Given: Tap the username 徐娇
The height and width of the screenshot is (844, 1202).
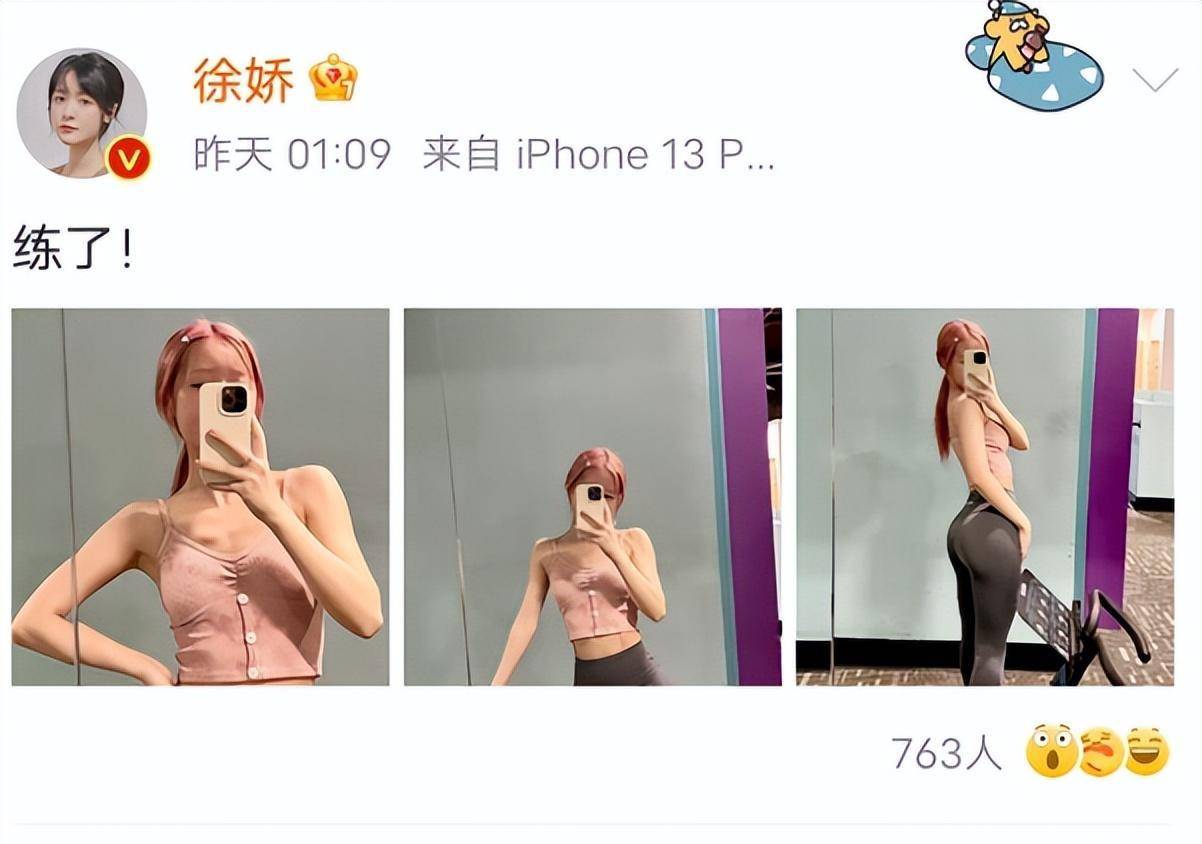Looking at the screenshot, I should [x=243, y=81].
